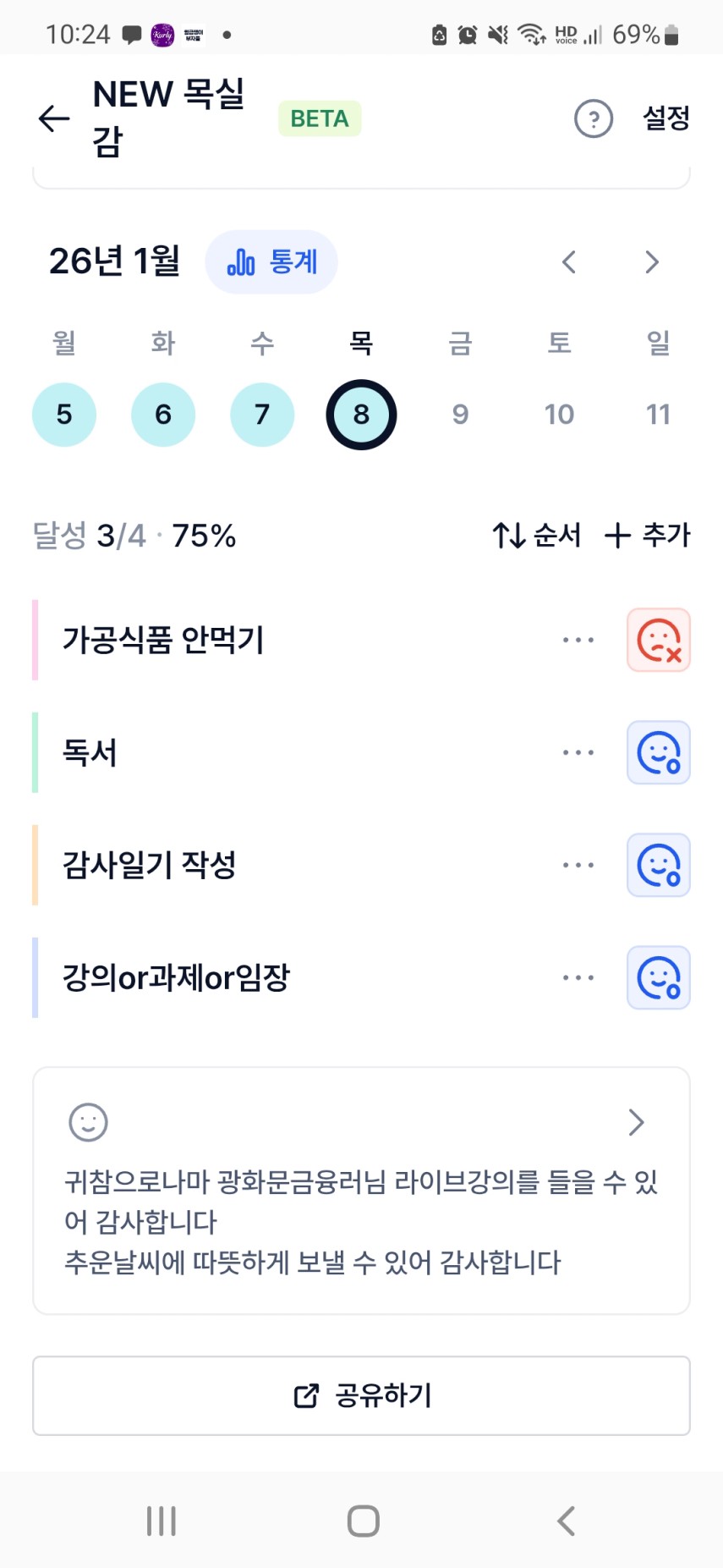This screenshot has height=1568, width=723.
Task: Add a new habit with 추가
Action: coord(648,535)
